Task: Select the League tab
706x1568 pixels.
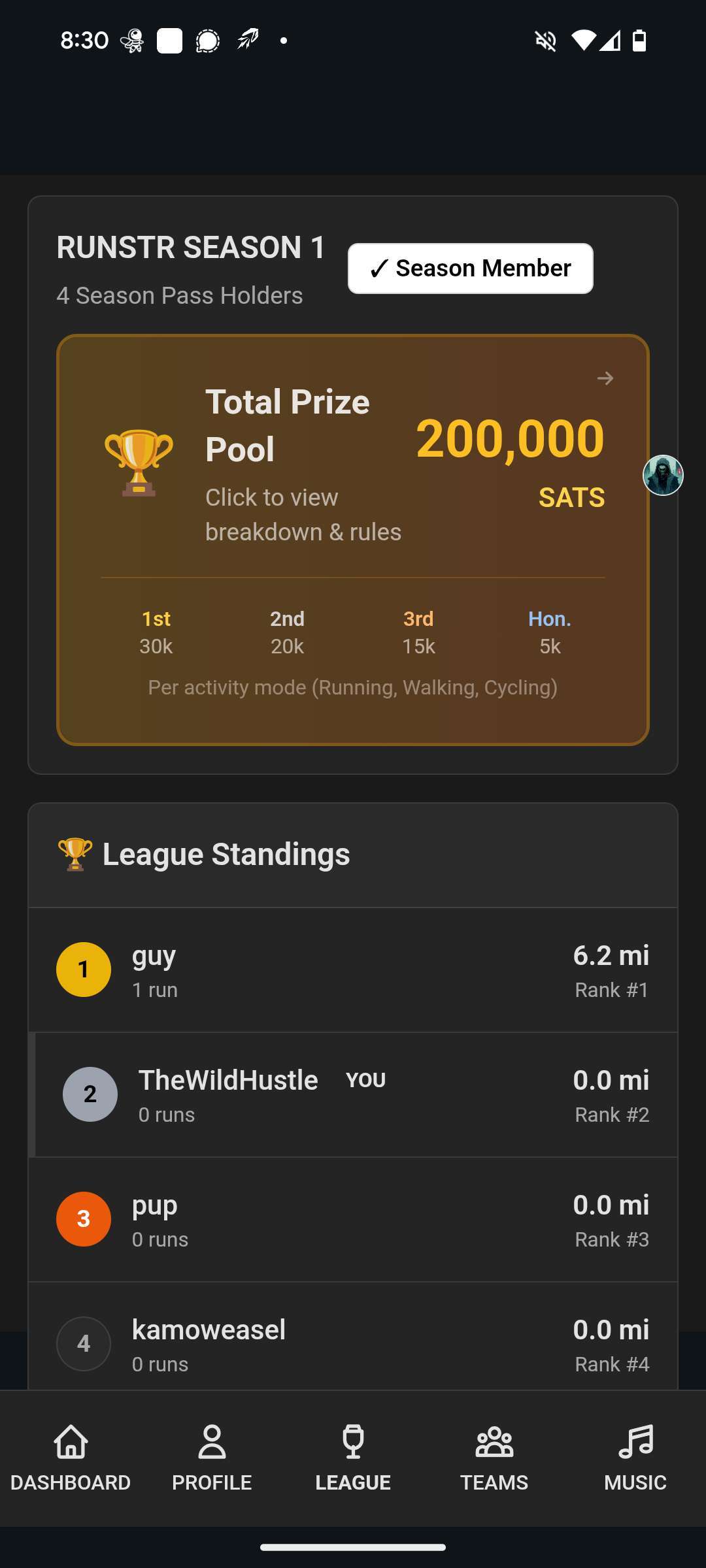Action: click(x=353, y=1458)
